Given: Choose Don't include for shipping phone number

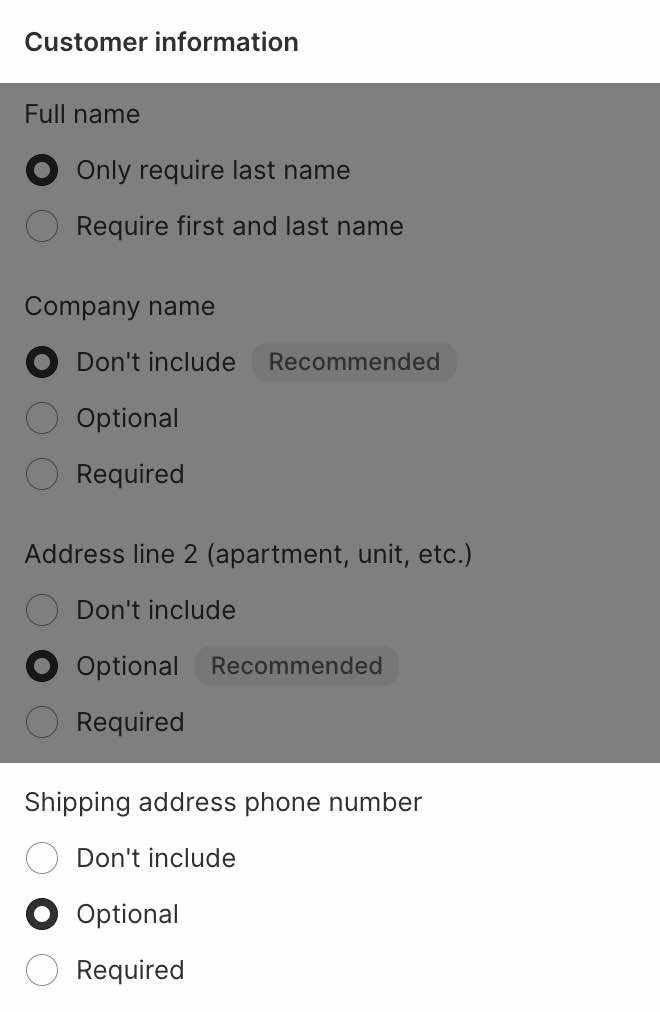Looking at the screenshot, I should [x=42, y=858].
